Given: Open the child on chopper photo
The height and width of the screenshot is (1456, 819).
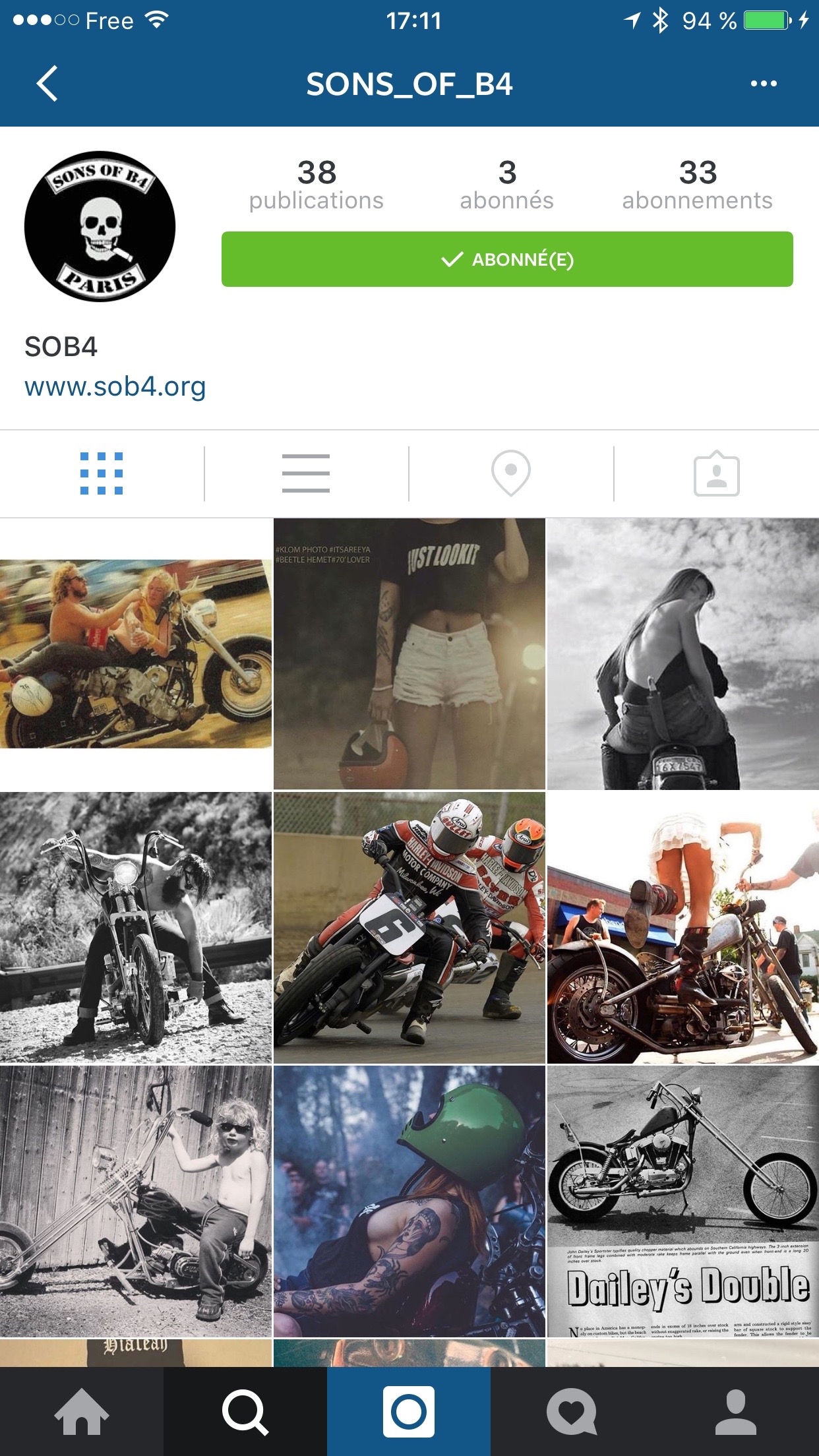Looking at the screenshot, I should (135, 1201).
